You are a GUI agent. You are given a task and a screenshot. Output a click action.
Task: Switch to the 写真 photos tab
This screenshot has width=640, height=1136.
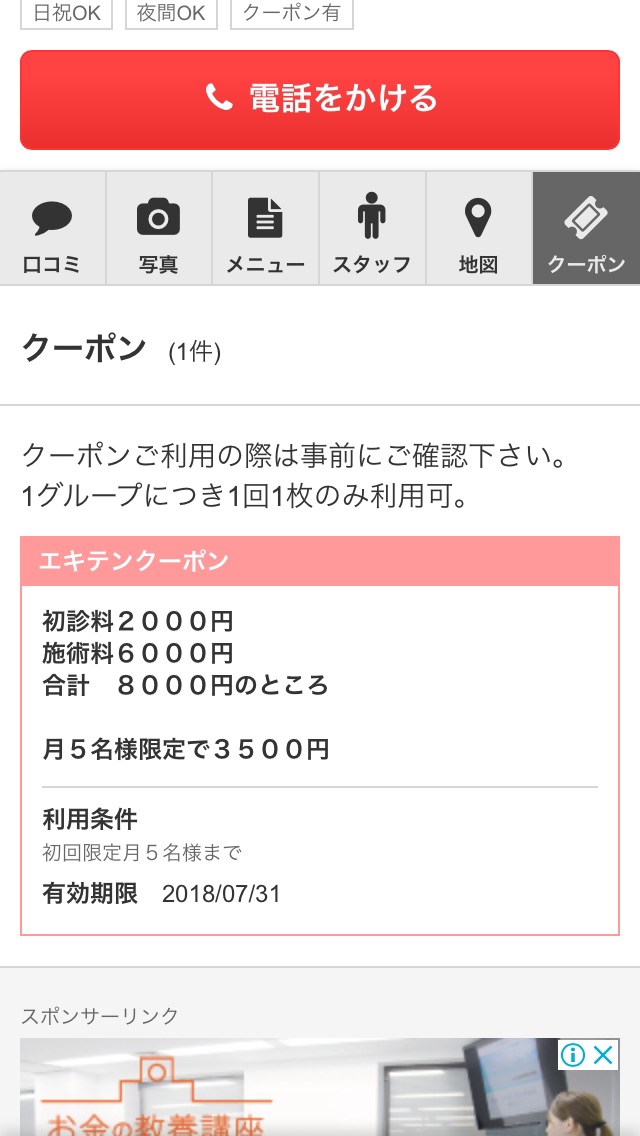(x=159, y=229)
